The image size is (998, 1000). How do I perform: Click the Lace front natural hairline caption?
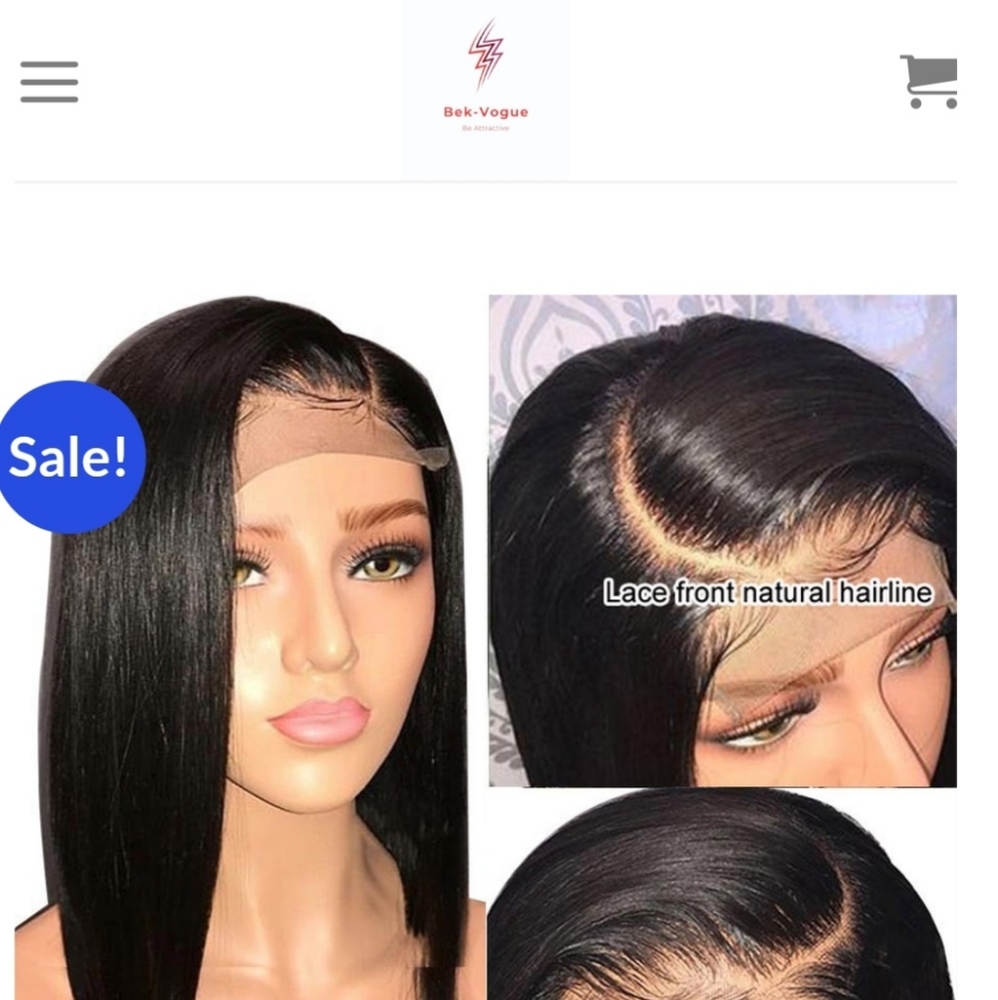768,593
